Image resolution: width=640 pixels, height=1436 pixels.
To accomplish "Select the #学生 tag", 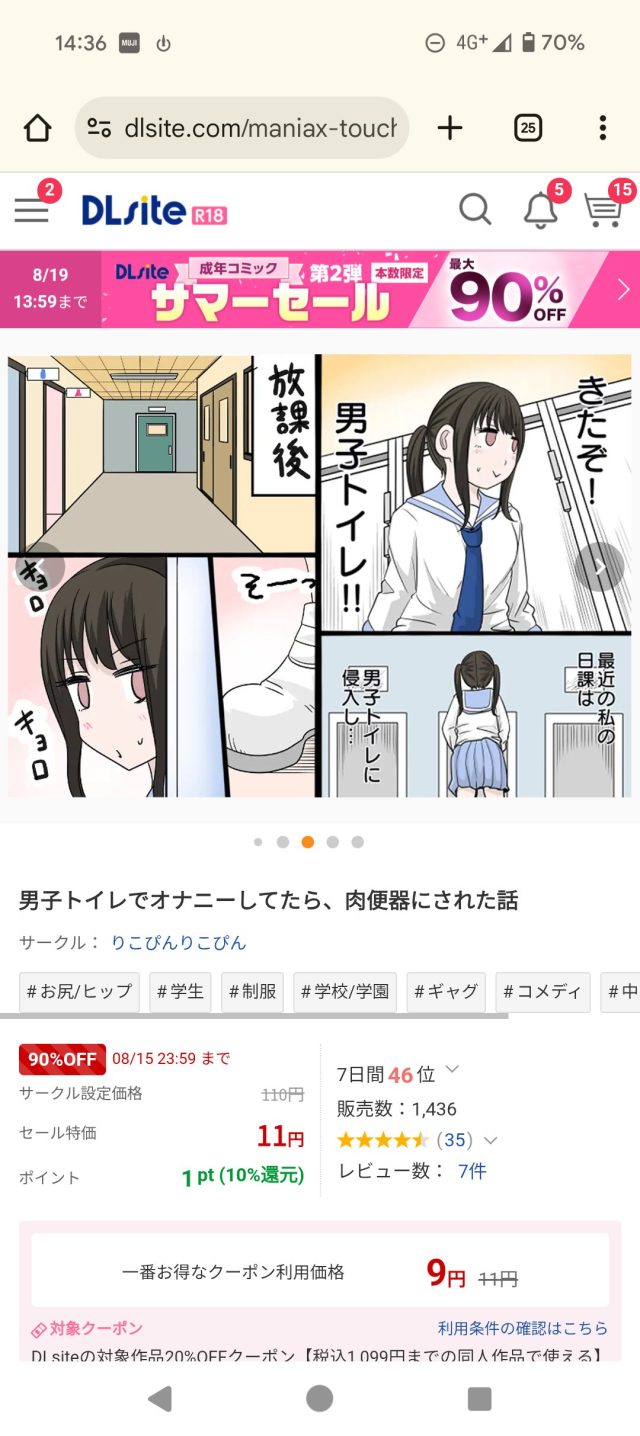I will pyautogui.click(x=180, y=991).
